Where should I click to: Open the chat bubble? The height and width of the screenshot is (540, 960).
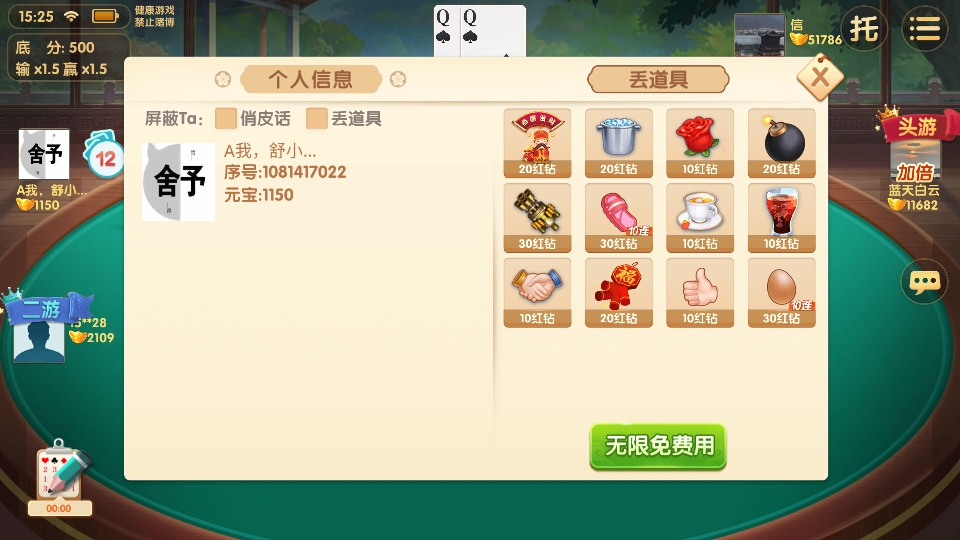click(924, 282)
